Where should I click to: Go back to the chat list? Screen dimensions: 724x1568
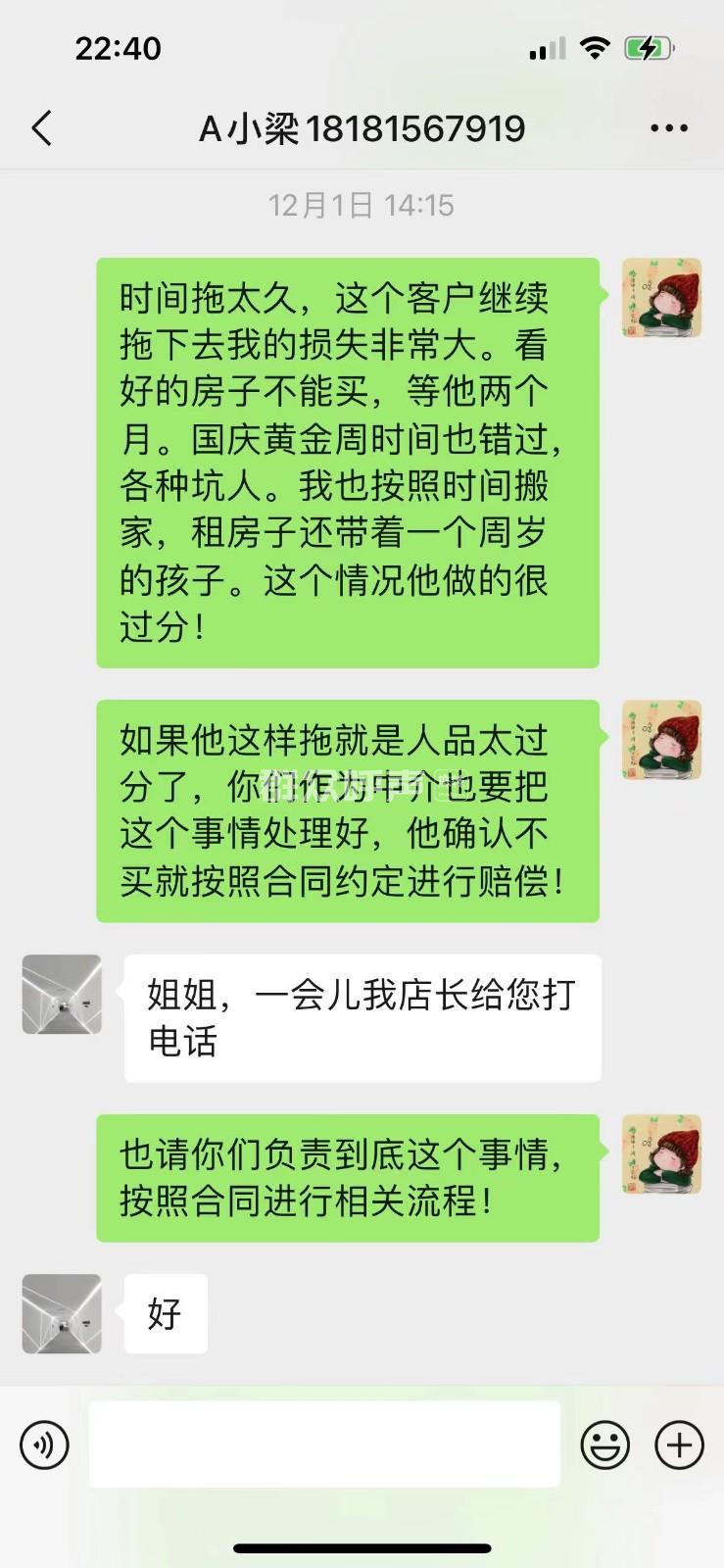click(42, 128)
